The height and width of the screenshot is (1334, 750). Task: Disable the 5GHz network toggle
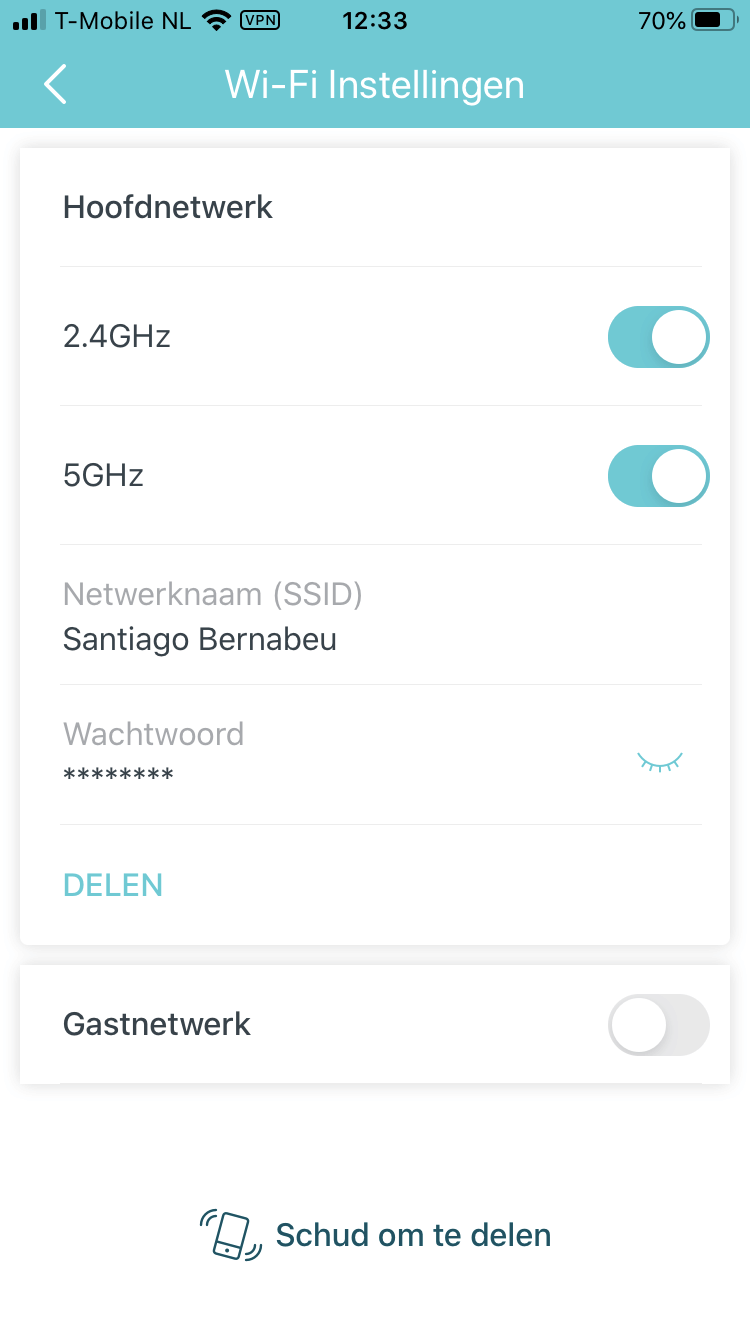point(658,476)
